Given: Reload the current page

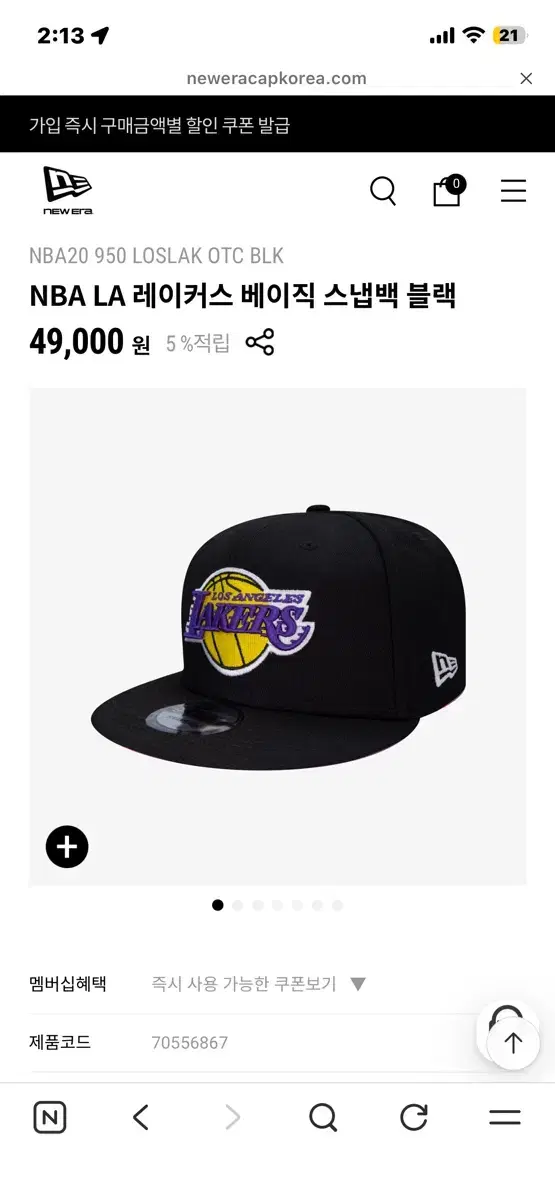Looking at the screenshot, I should (414, 1117).
